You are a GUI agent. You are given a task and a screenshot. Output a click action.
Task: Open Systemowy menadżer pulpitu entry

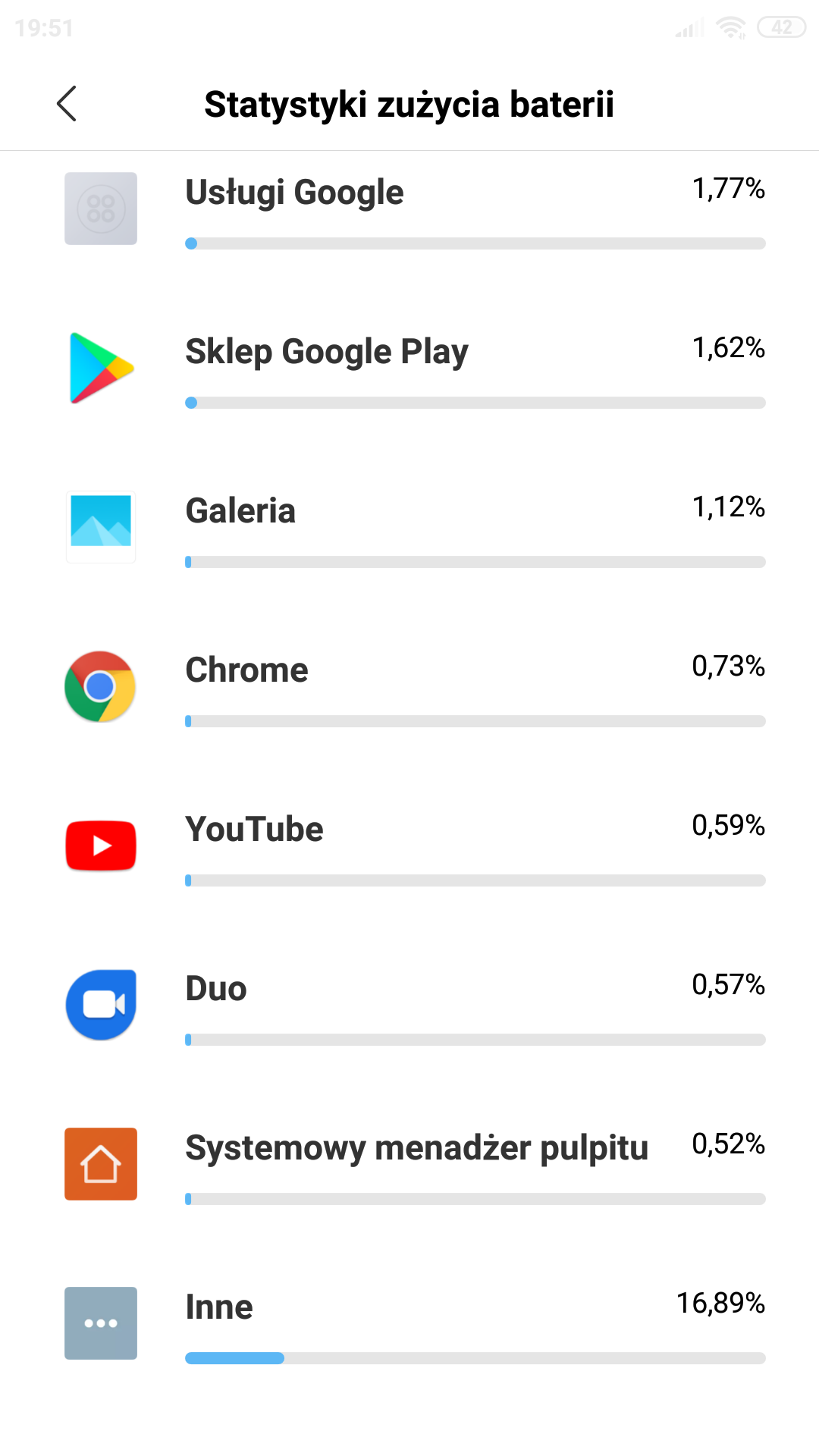[x=409, y=1166]
